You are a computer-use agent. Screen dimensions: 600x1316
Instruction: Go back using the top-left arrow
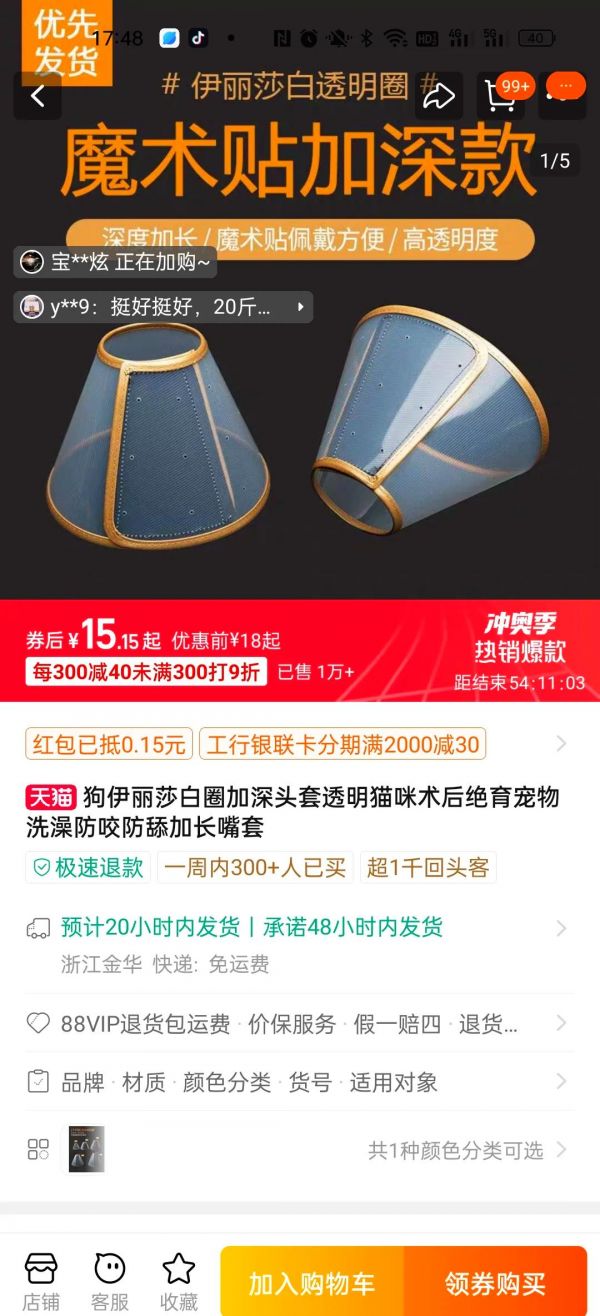[38, 96]
